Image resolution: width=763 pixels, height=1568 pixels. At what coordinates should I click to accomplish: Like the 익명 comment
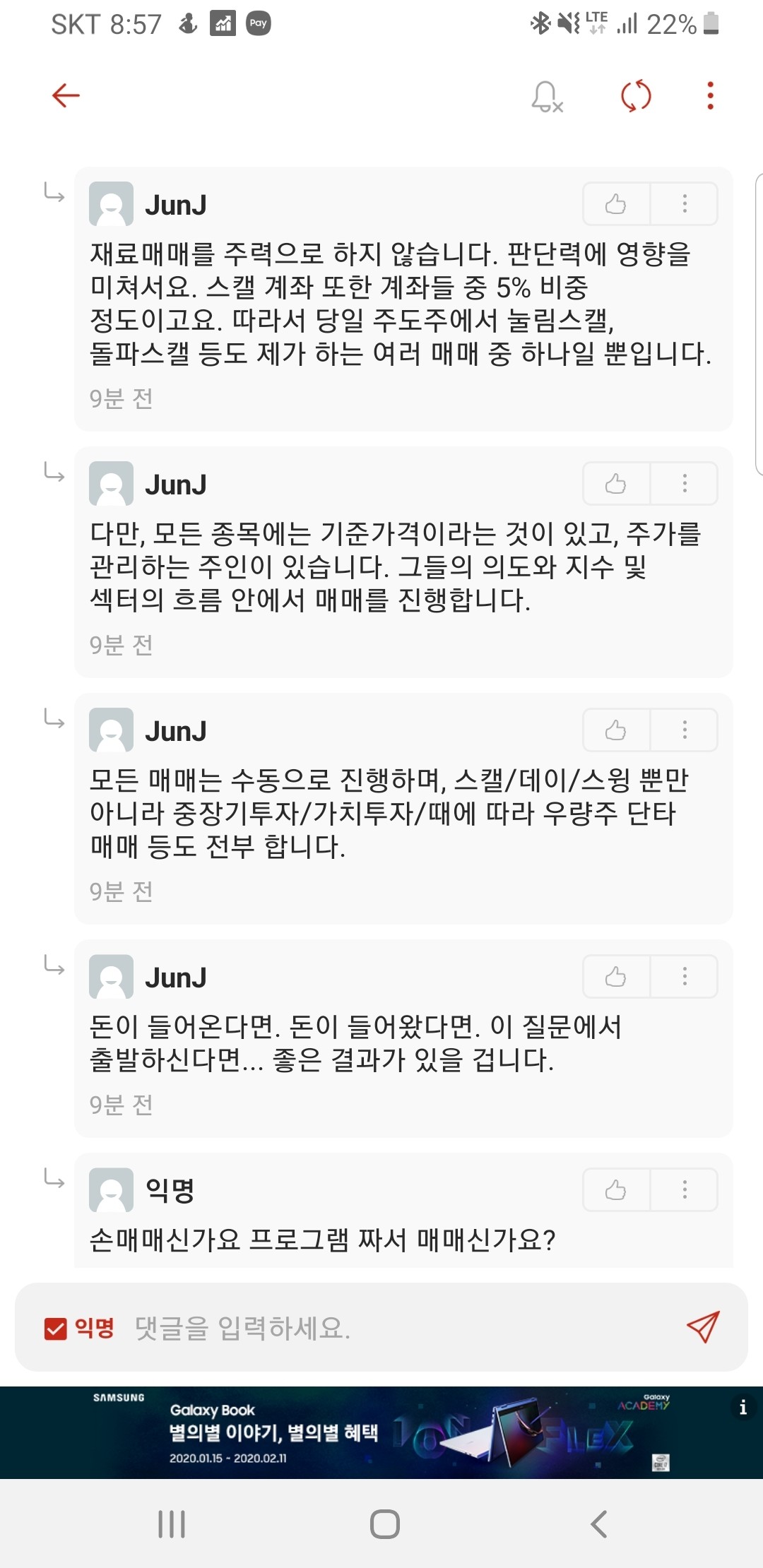click(x=614, y=1189)
